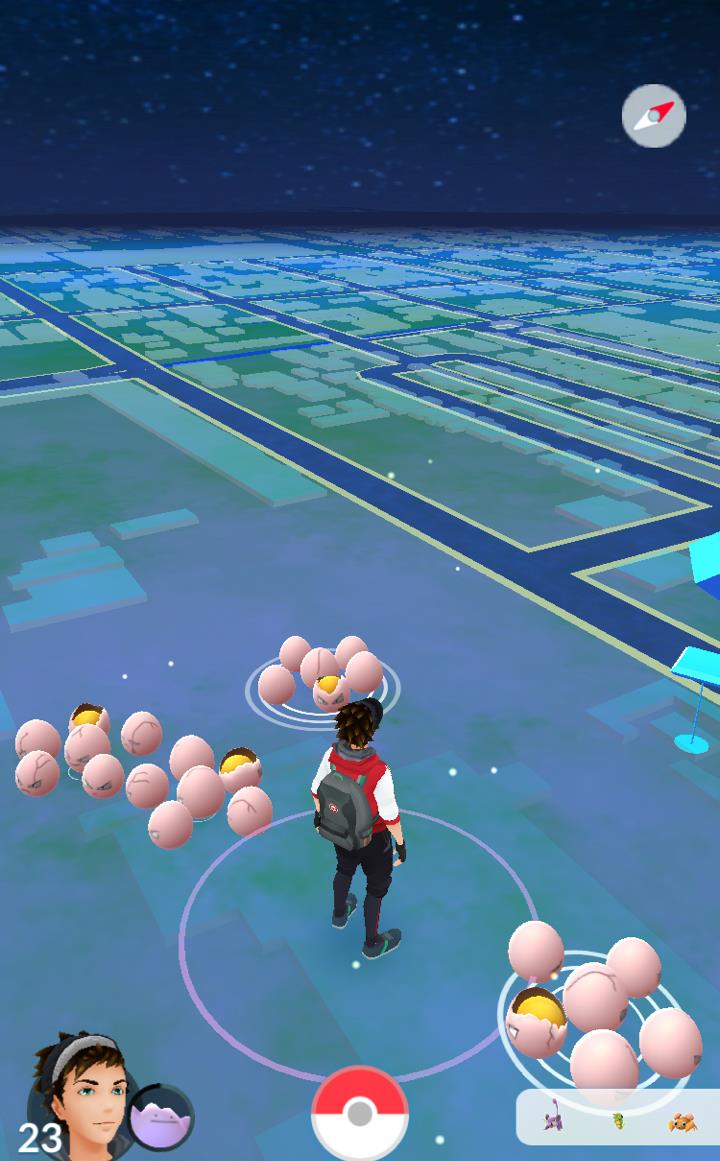Image resolution: width=720 pixels, height=1161 pixels.
Task: Open the Ditto buddy icon
Action: 161,1117
